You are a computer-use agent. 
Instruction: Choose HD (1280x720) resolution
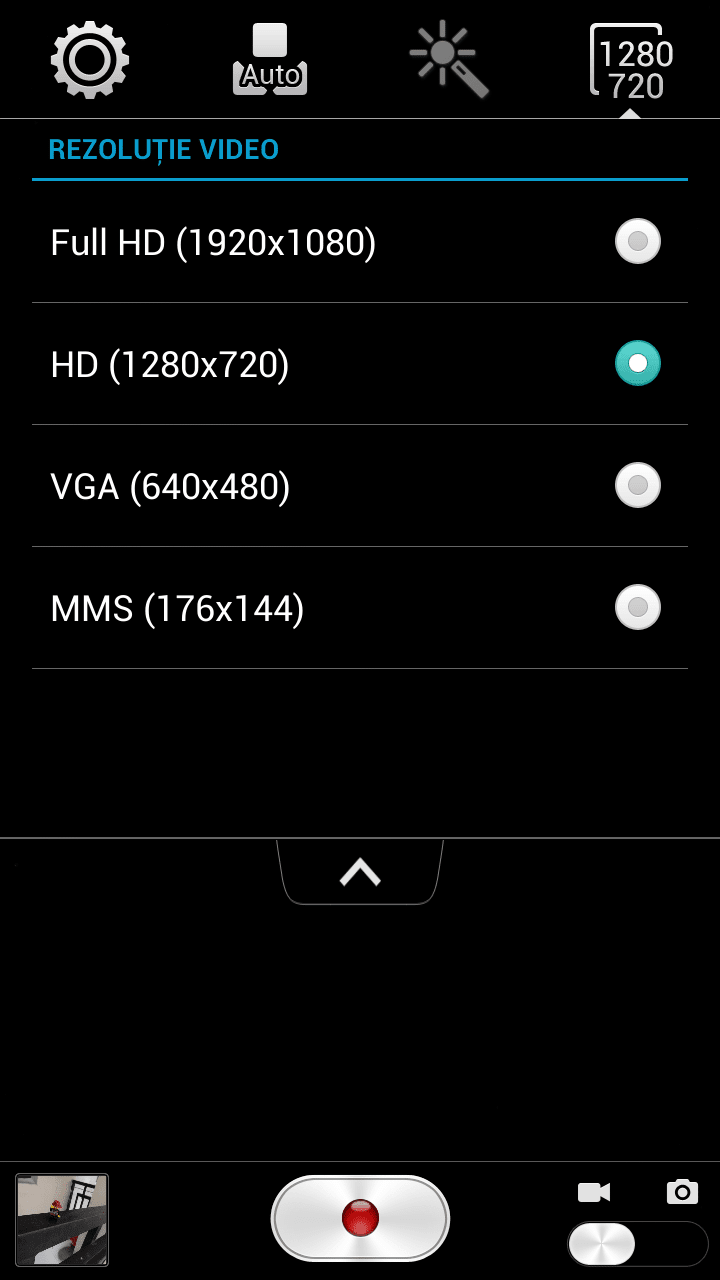click(x=360, y=364)
